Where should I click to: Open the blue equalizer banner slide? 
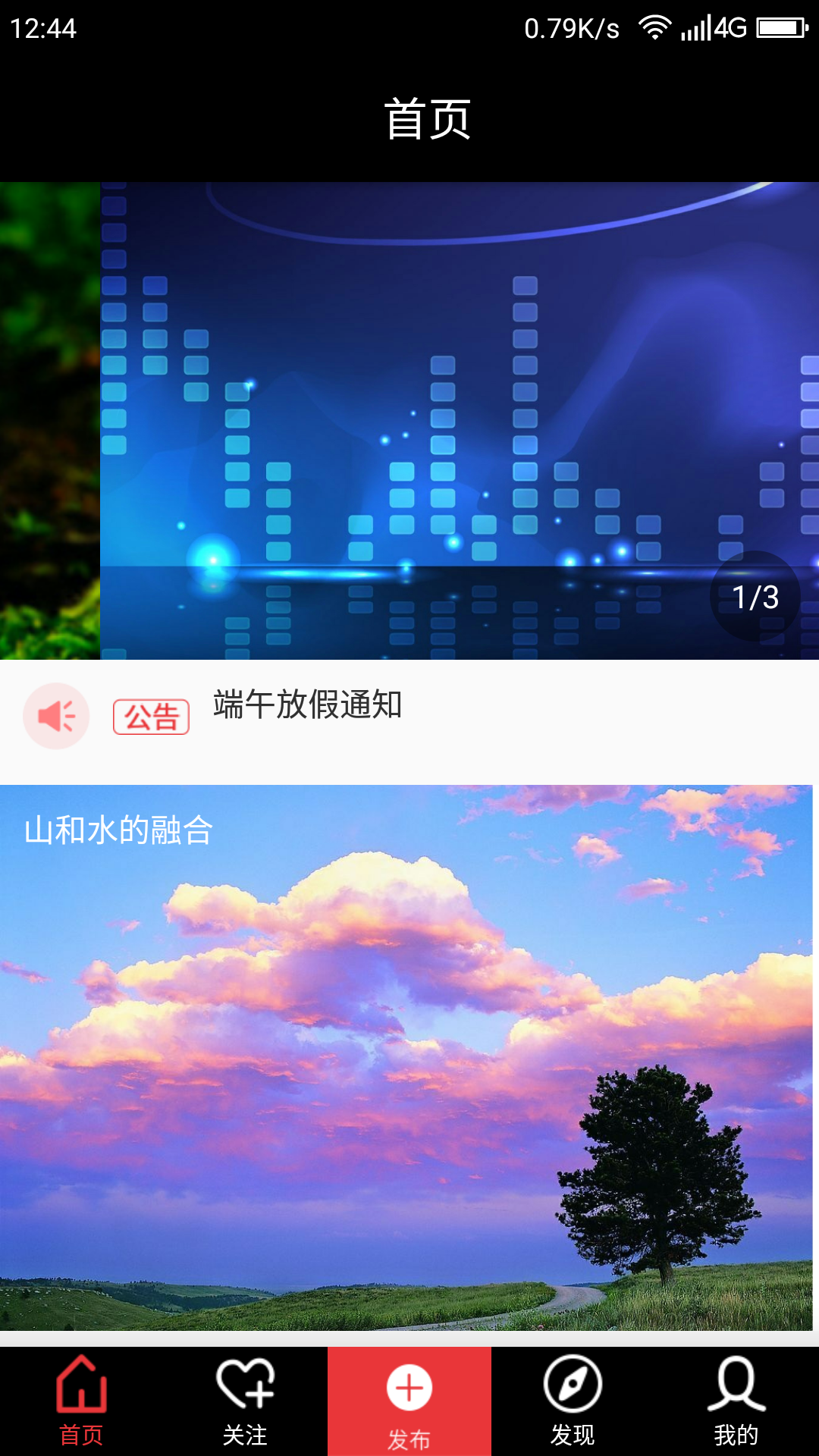pos(459,421)
